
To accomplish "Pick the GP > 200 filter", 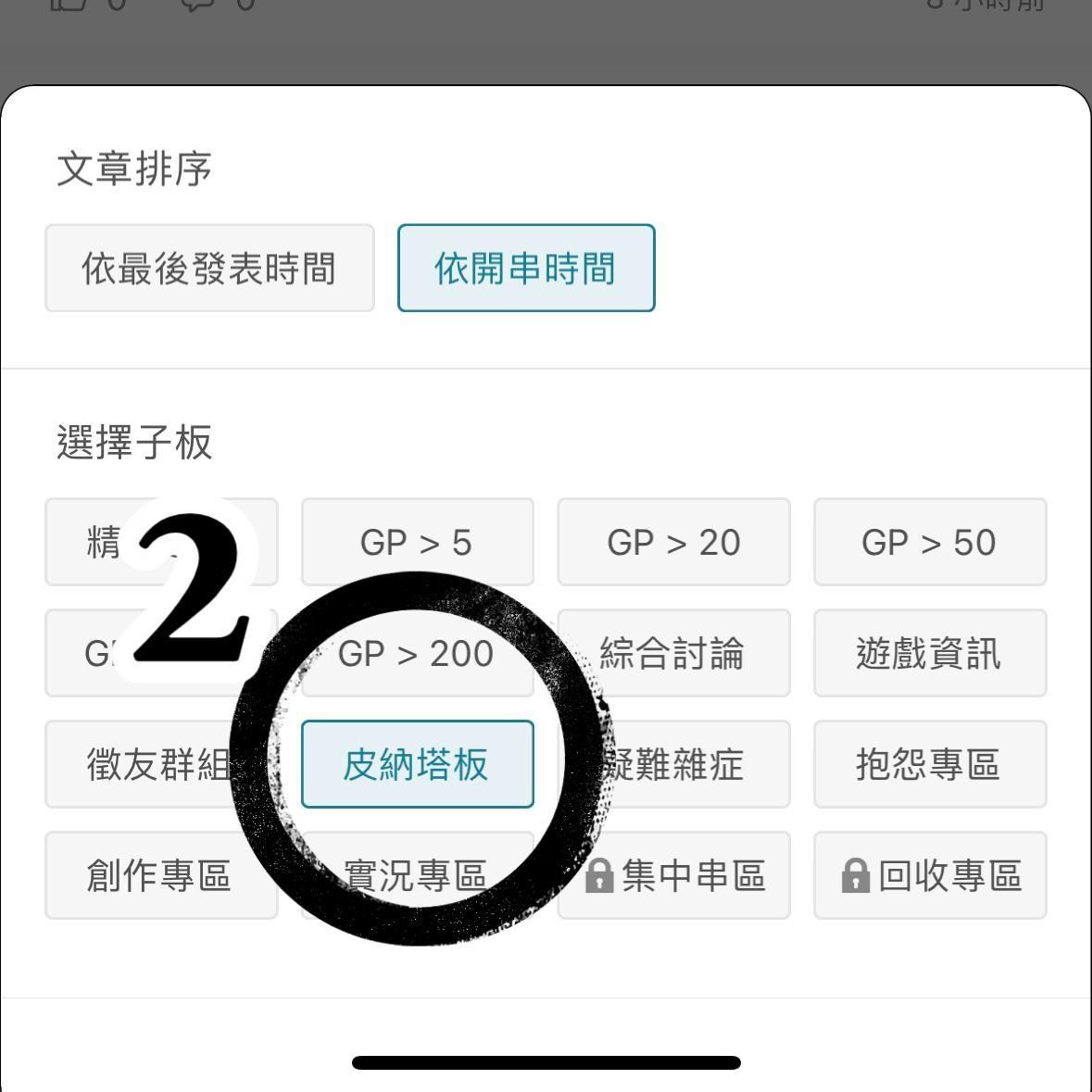I will [417, 654].
